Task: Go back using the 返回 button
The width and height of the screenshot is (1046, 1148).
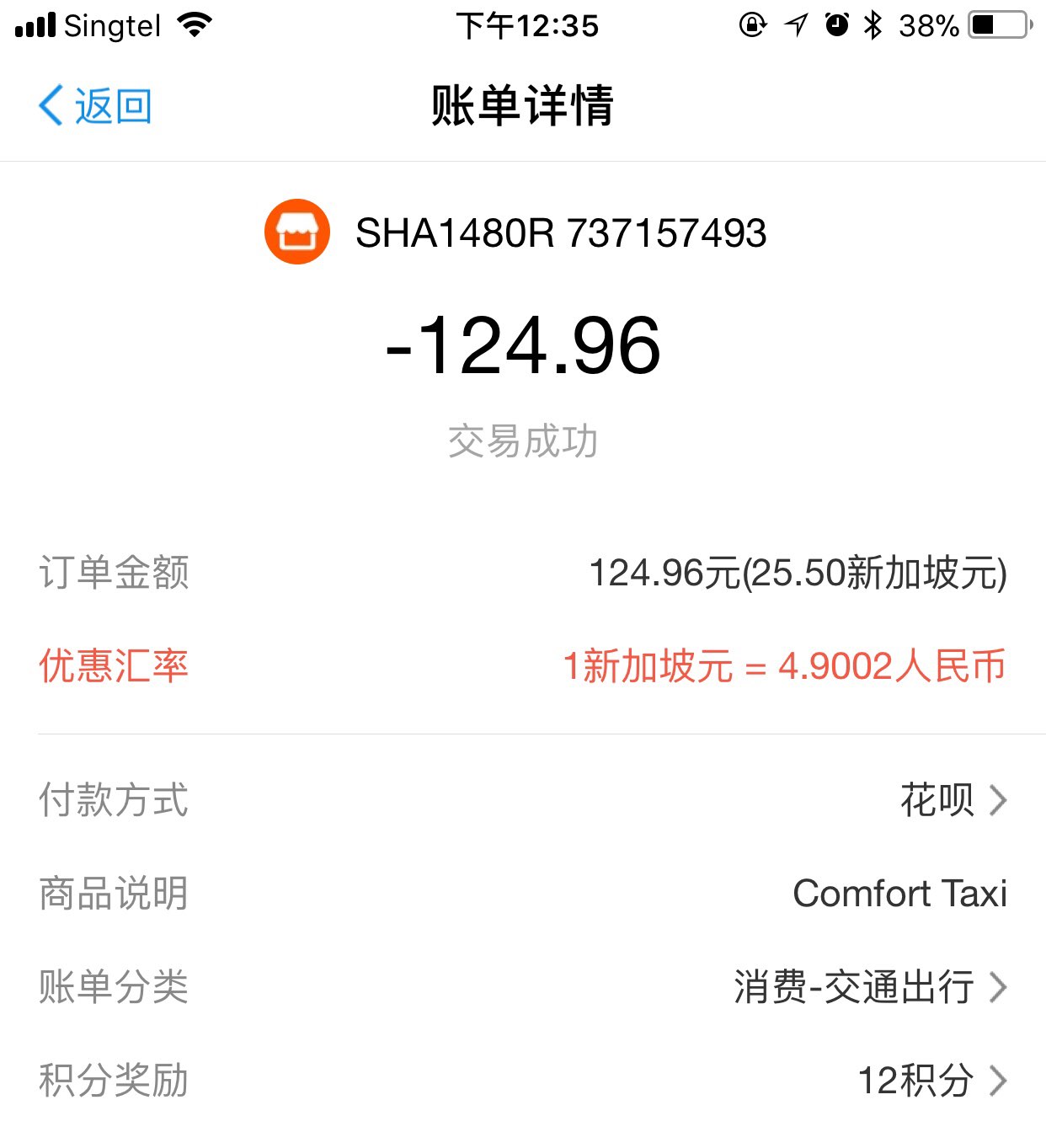Action: click(95, 107)
